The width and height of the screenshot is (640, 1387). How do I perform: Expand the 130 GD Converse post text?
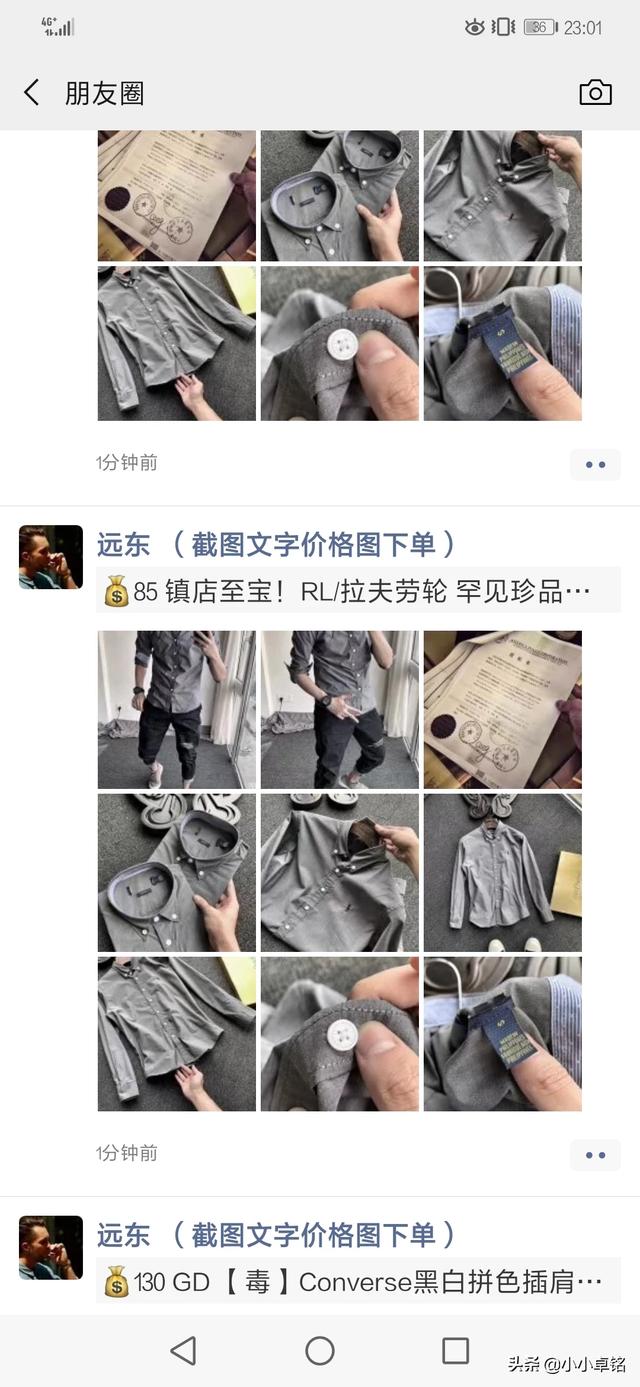[358, 1282]
